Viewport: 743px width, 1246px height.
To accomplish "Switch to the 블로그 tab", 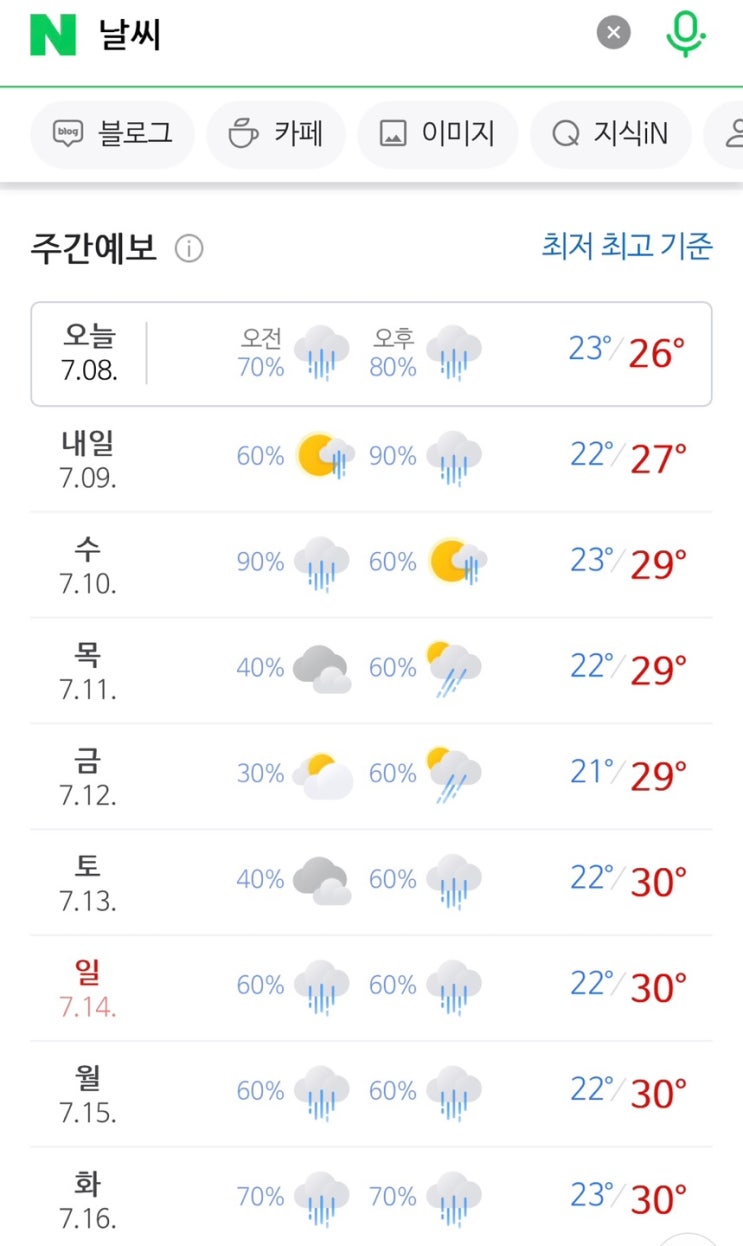I will [112, 134].
